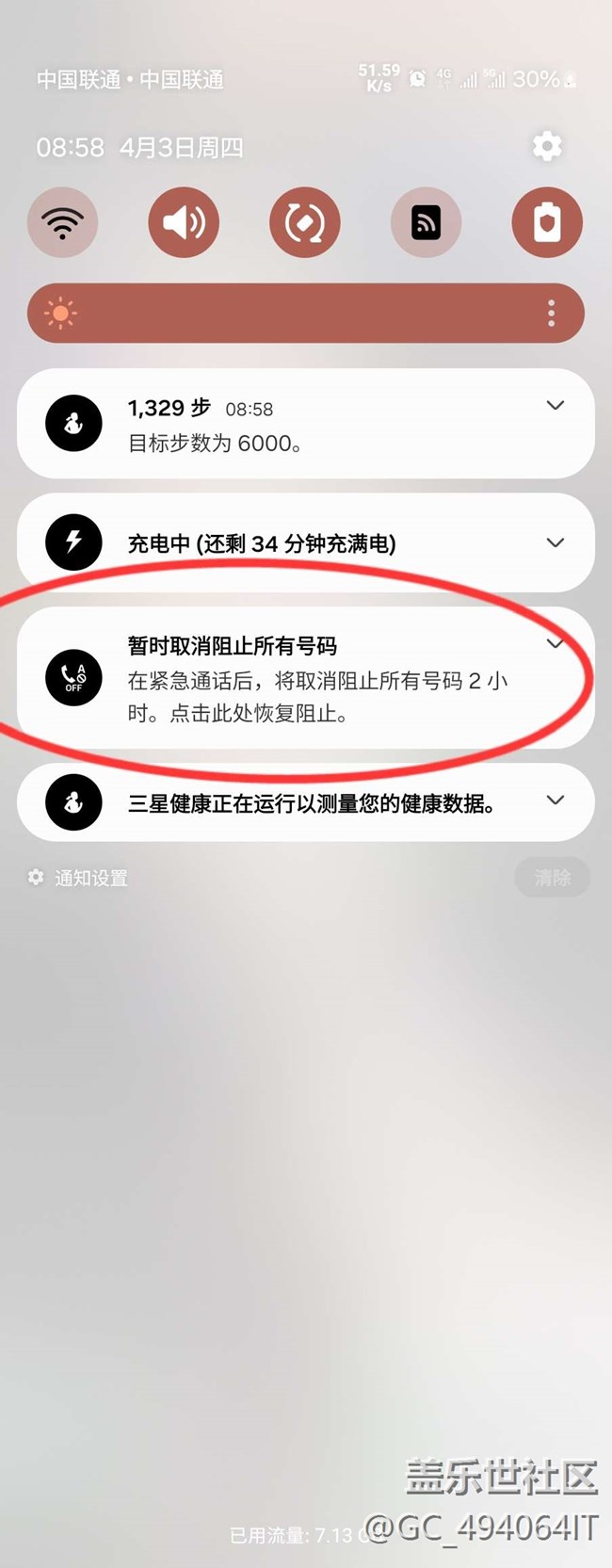Toggle the Wi-Fi quick setting

(63, 222)
